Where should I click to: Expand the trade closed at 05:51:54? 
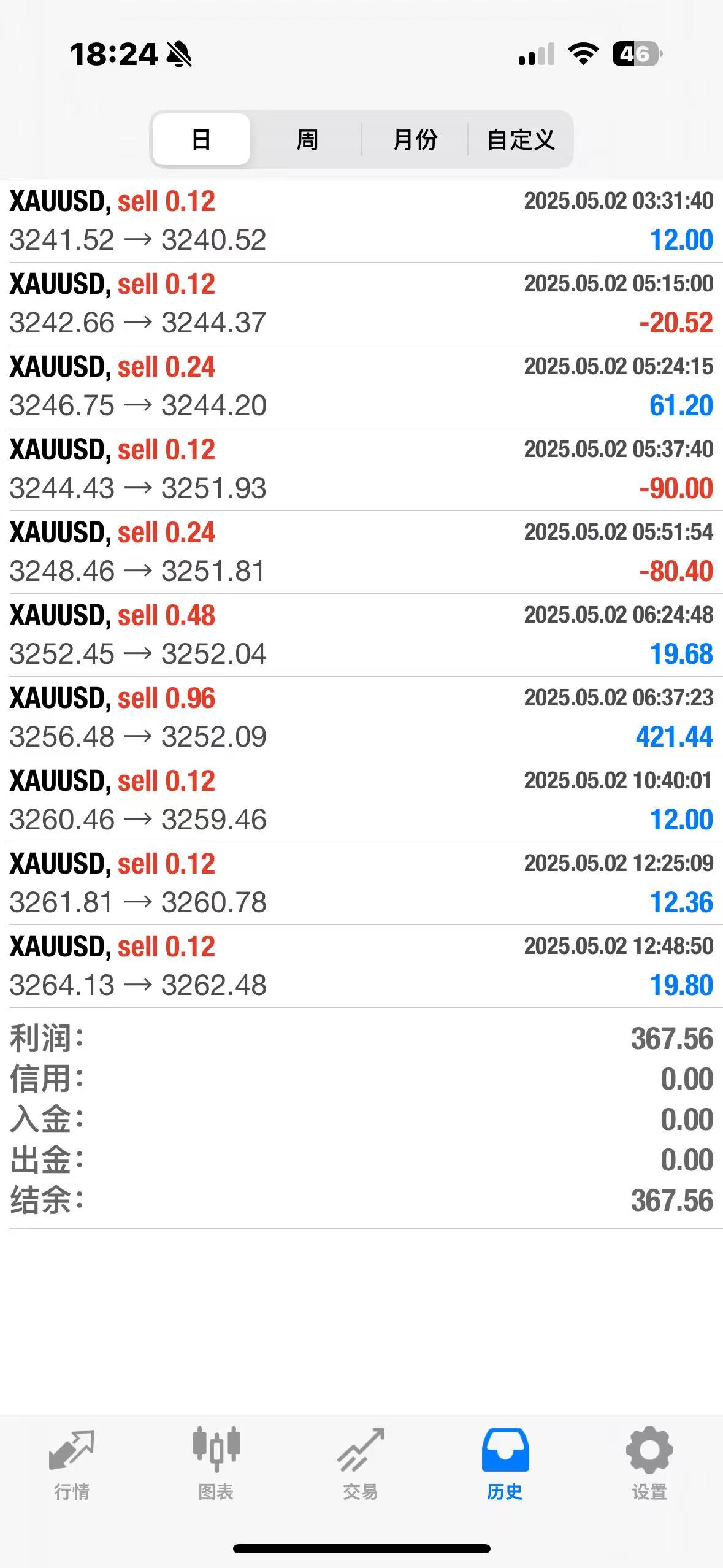pyautogui.click(x=361, y=552)
